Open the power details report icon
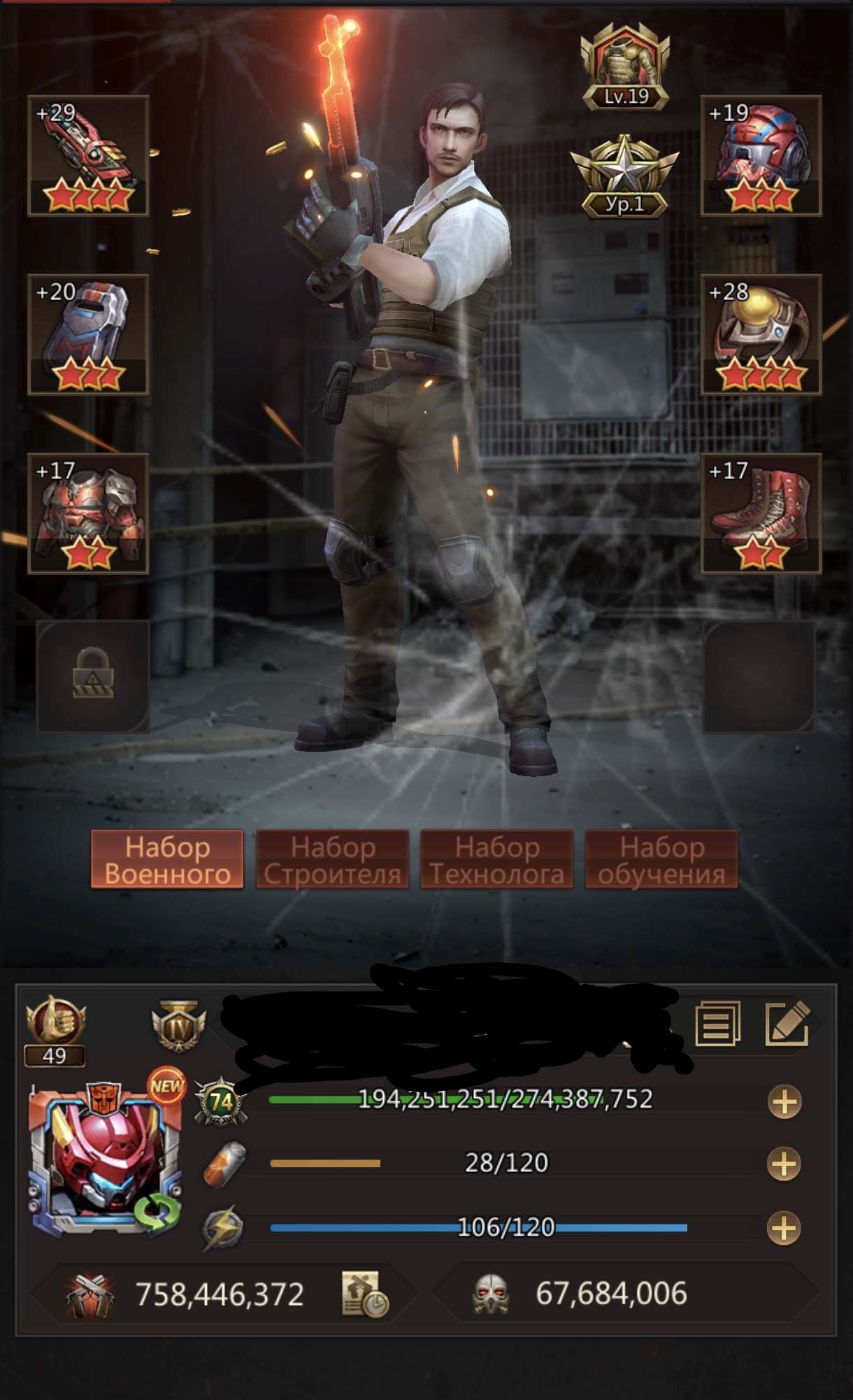This screenshot has width=853, height=1400. click(x=364, y=1294)
